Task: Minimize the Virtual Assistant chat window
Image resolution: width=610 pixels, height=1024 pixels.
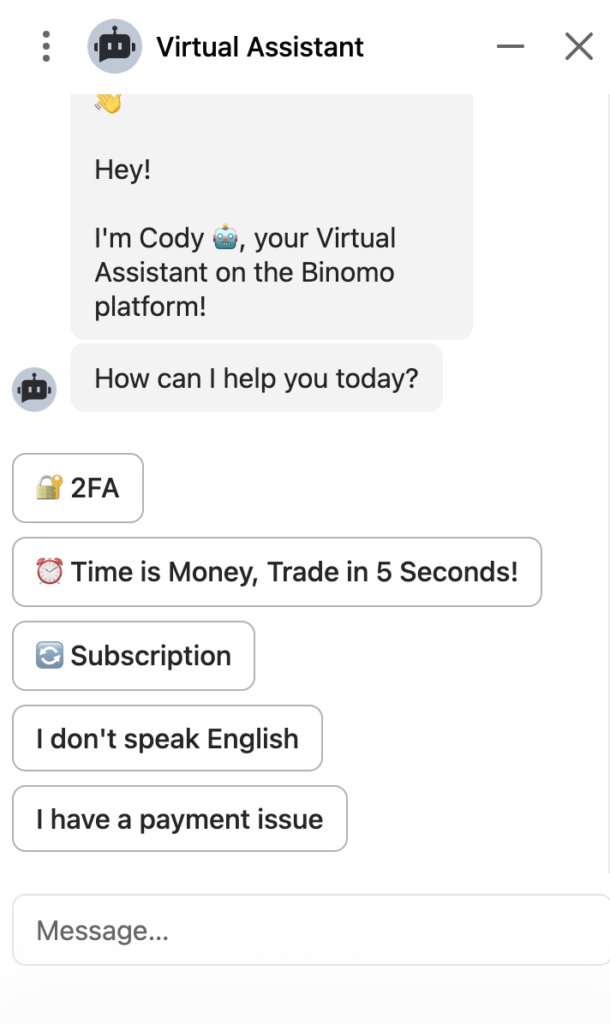Action: tap(511, 47)
